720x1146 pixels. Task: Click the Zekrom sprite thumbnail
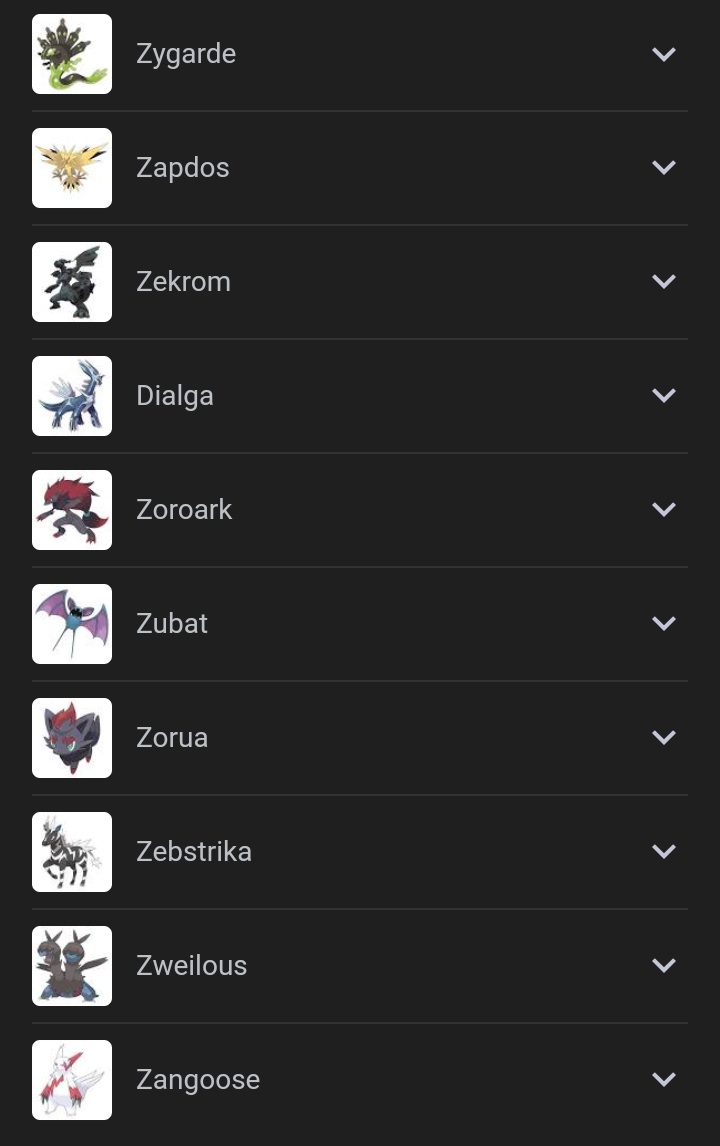tap(72, 282)
